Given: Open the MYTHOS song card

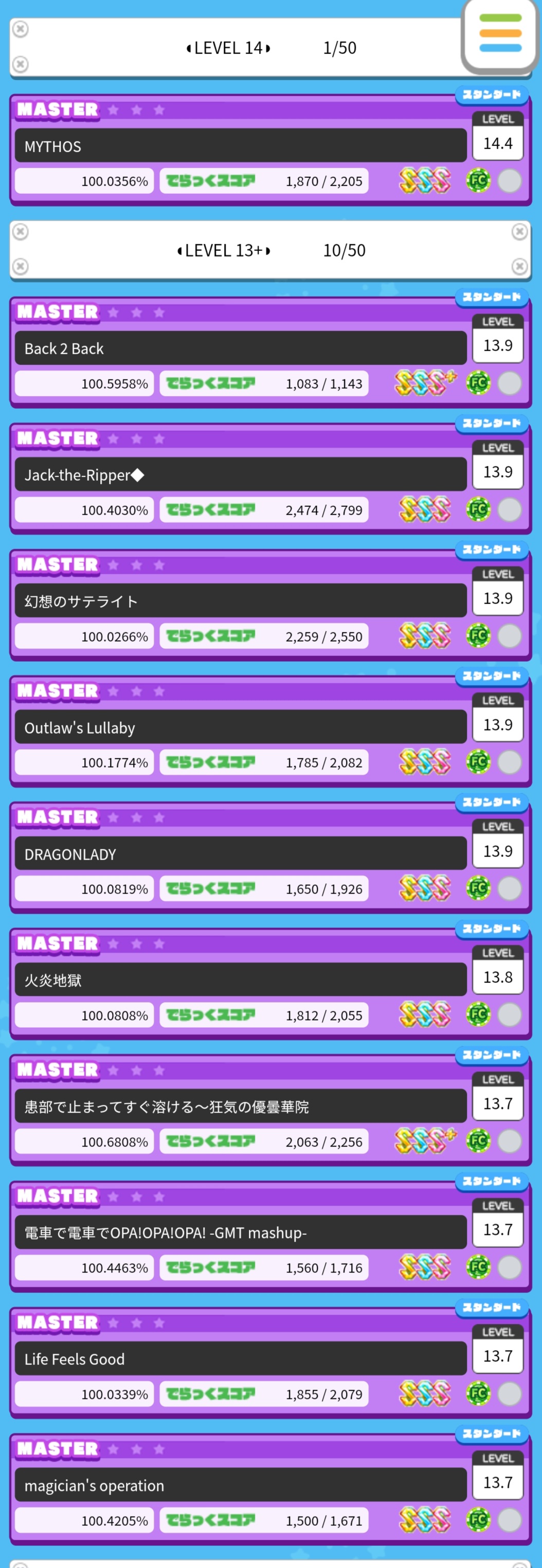Looking at the screenshot, I should tap(241, 145).
